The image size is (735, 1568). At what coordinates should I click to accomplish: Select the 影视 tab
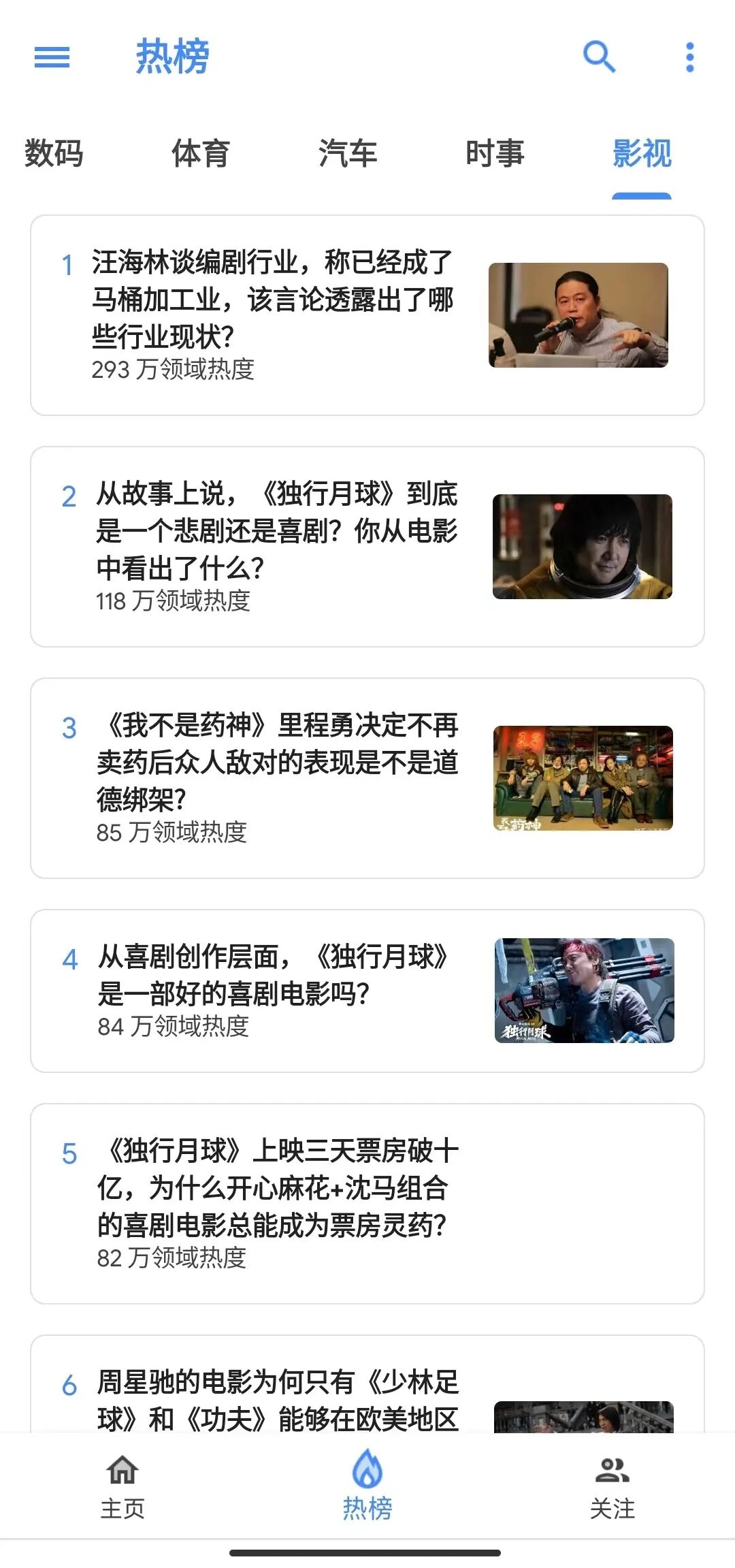point(642,153)
